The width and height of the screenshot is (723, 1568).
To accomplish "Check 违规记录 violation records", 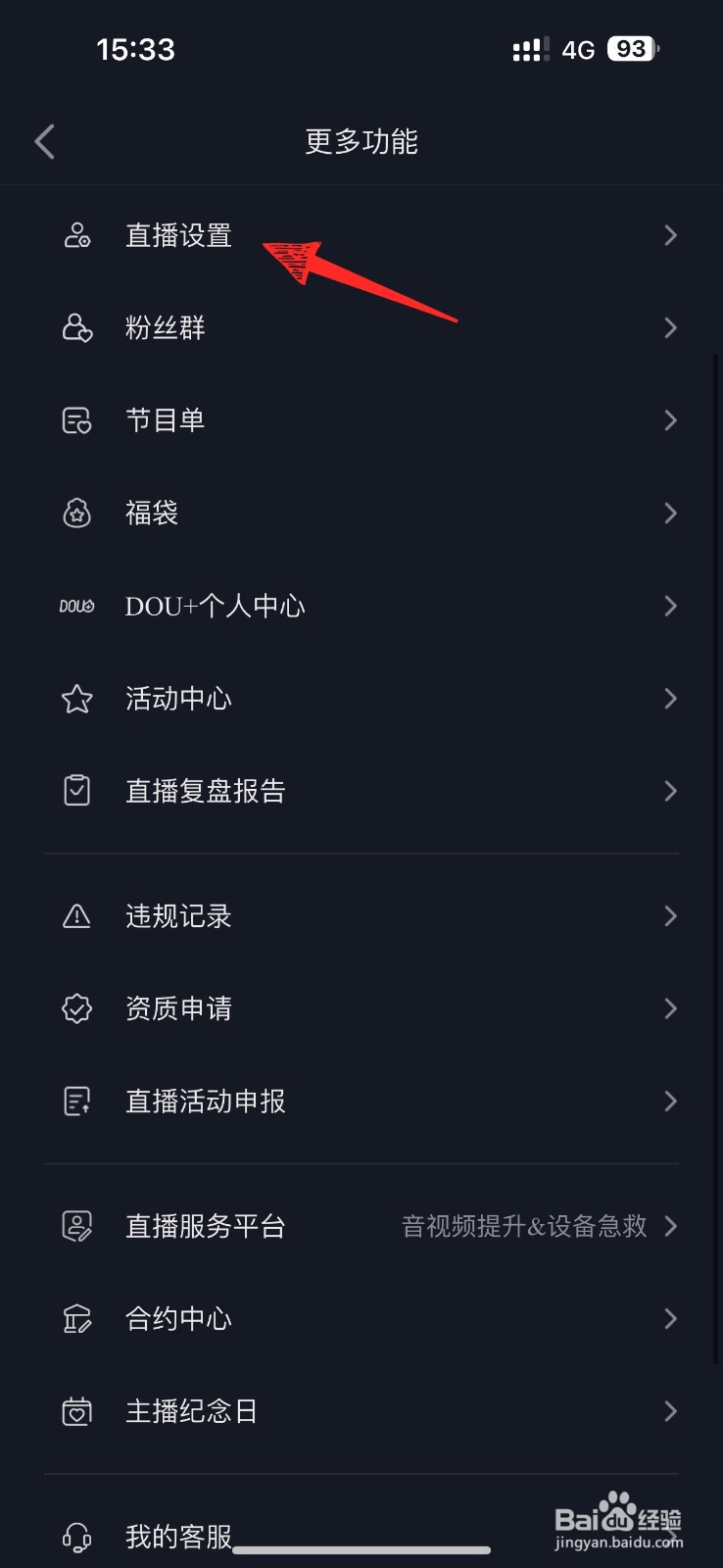I will click(361, 916).
